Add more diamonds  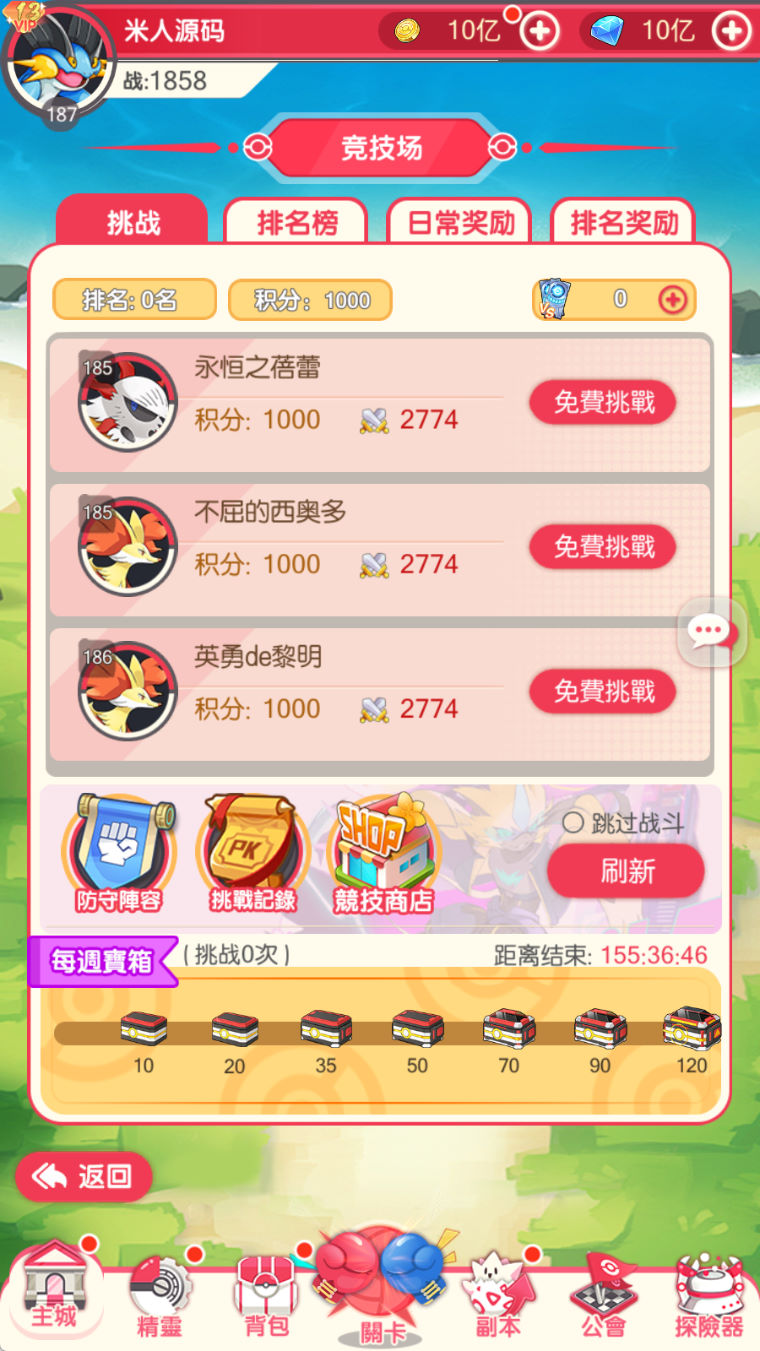coord(731,31)
